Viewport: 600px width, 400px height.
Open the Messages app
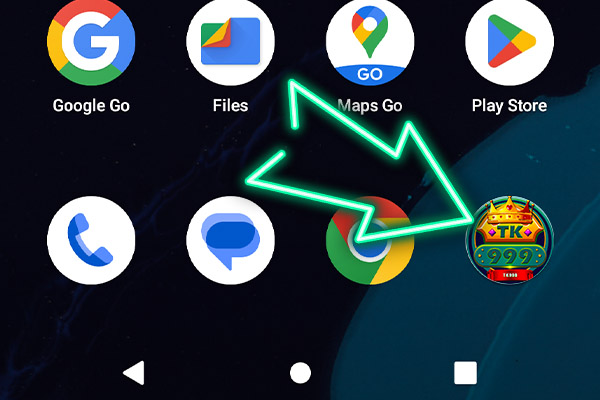tap(231, 240)
